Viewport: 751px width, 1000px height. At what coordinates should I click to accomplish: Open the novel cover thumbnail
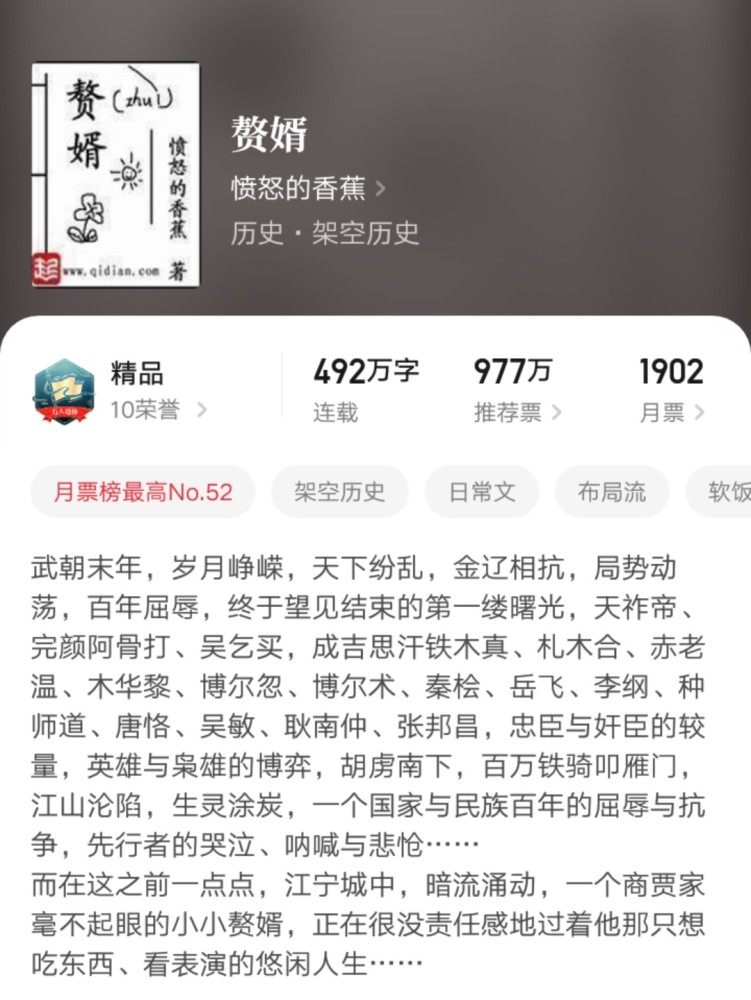(115, 177)
